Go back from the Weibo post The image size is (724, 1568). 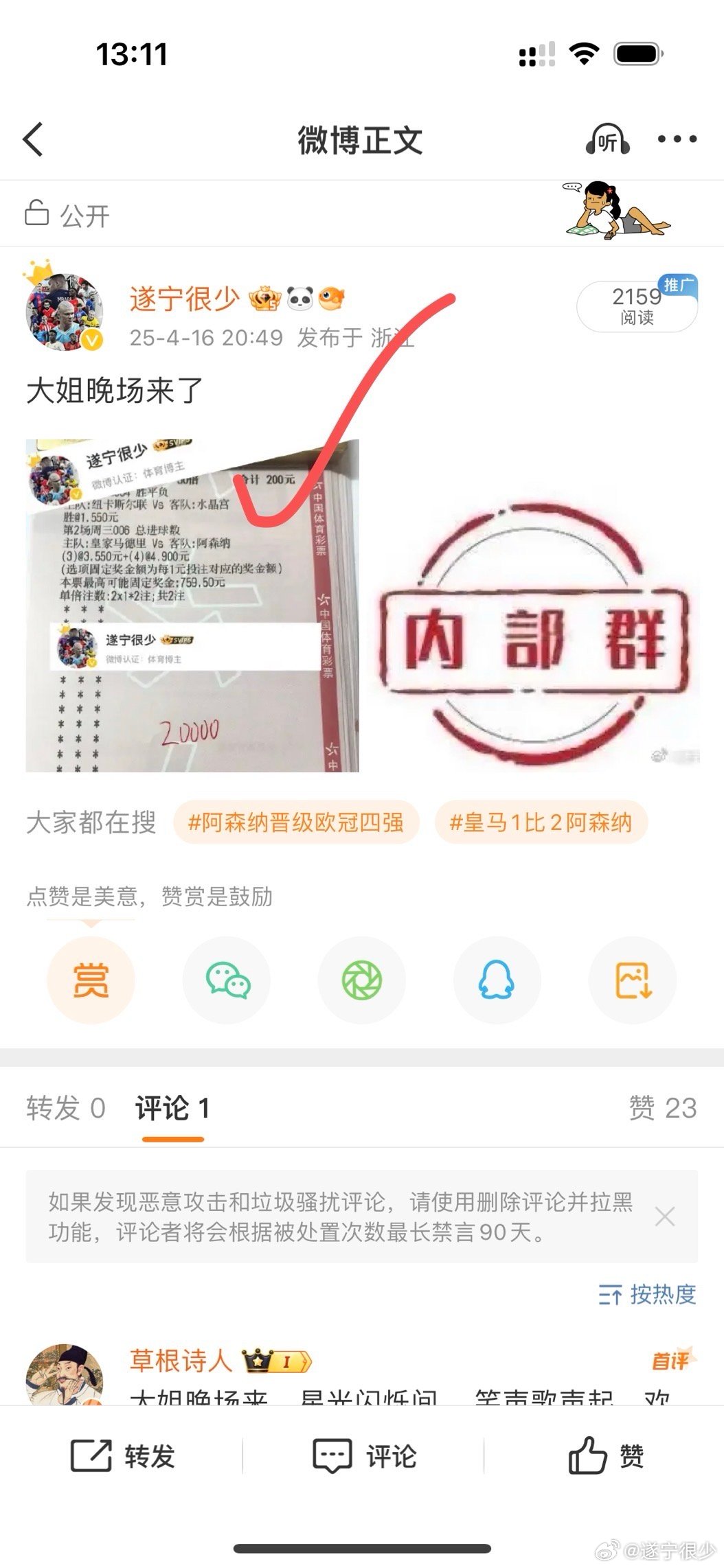pos(33,139)
